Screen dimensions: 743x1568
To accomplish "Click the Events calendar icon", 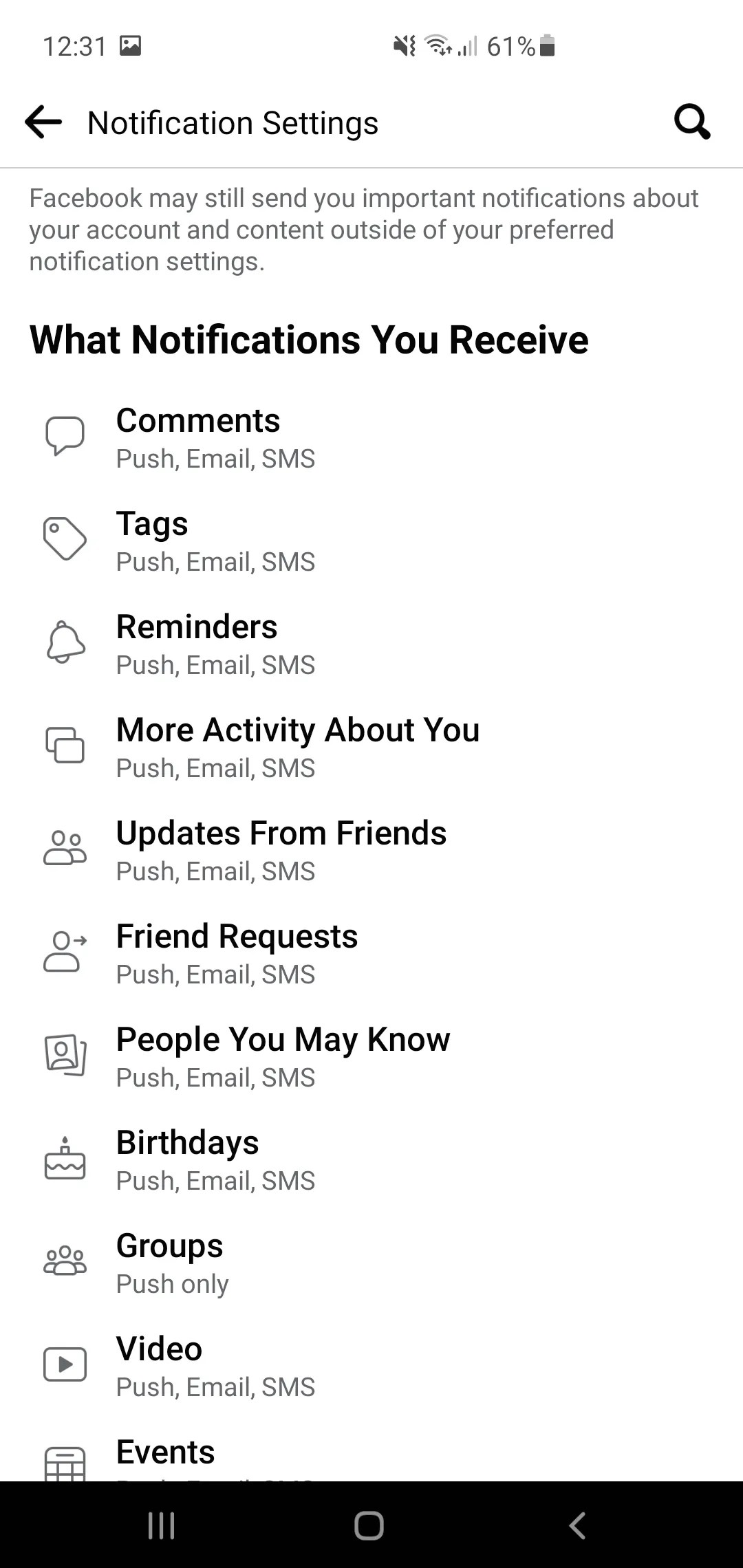I will 64,1465.
